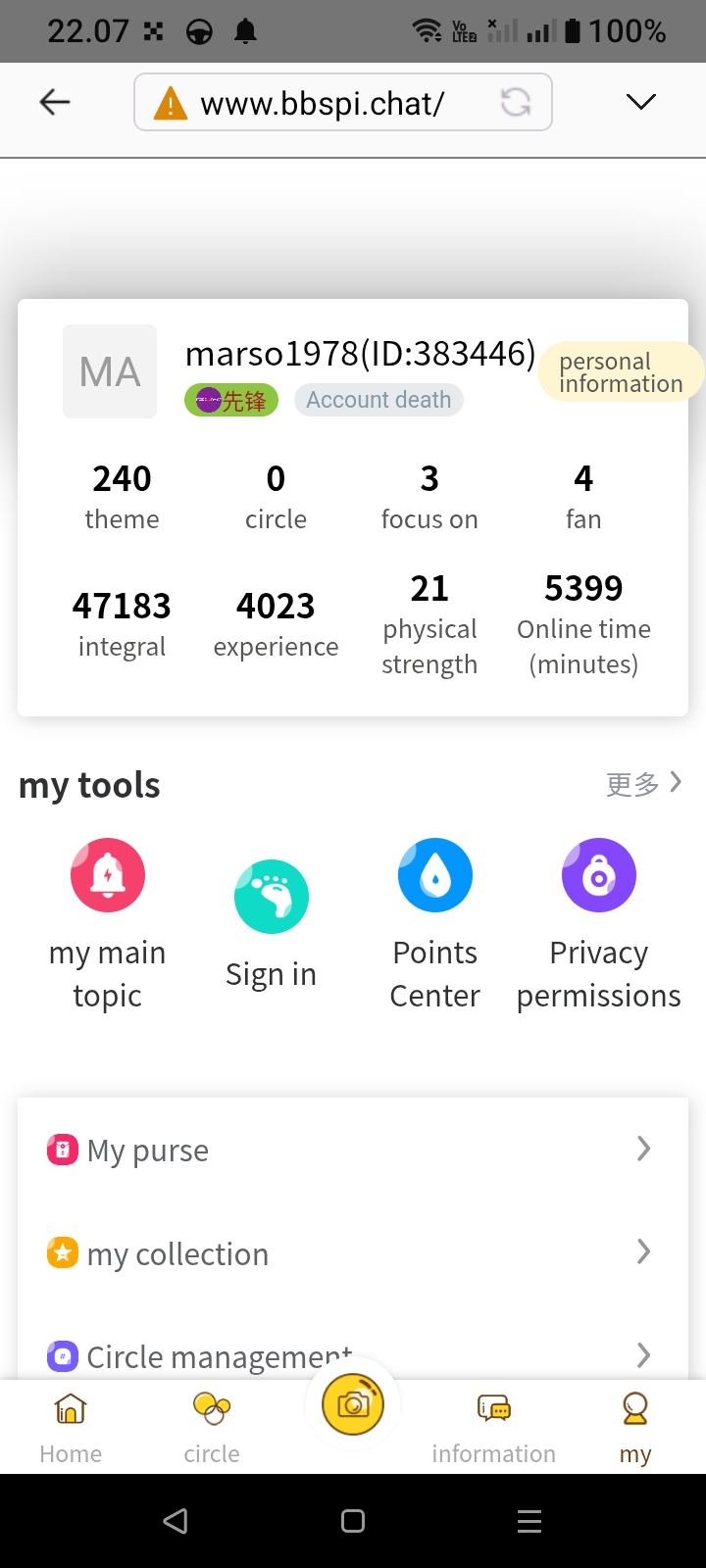The height and width of the screenshot is (1568, 706).
Task: Go back using the browser arrow
Action: 55,102
